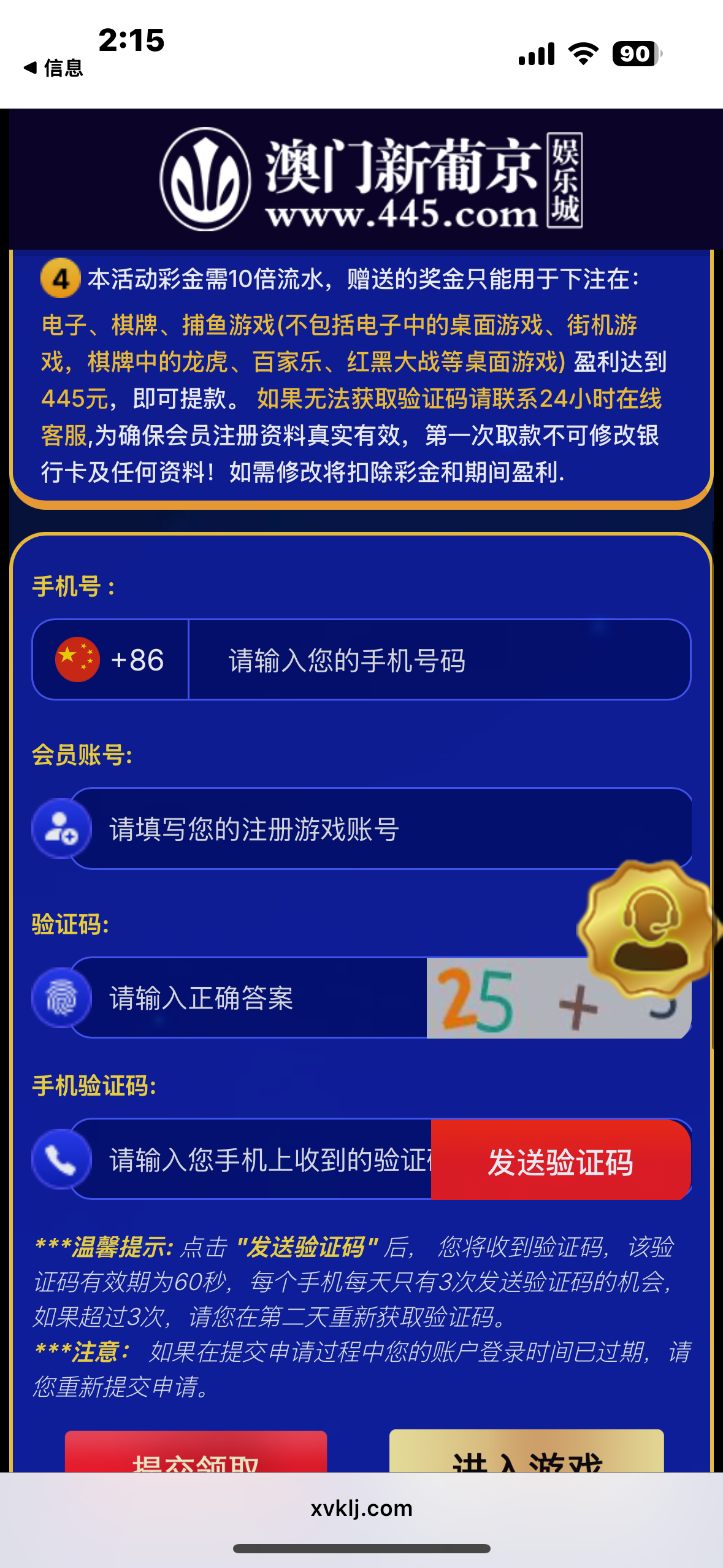Viewport: 723px width, 1568px height.
Task: Open the xvklj.com address bar
Action: click(x=361, y=1508)
